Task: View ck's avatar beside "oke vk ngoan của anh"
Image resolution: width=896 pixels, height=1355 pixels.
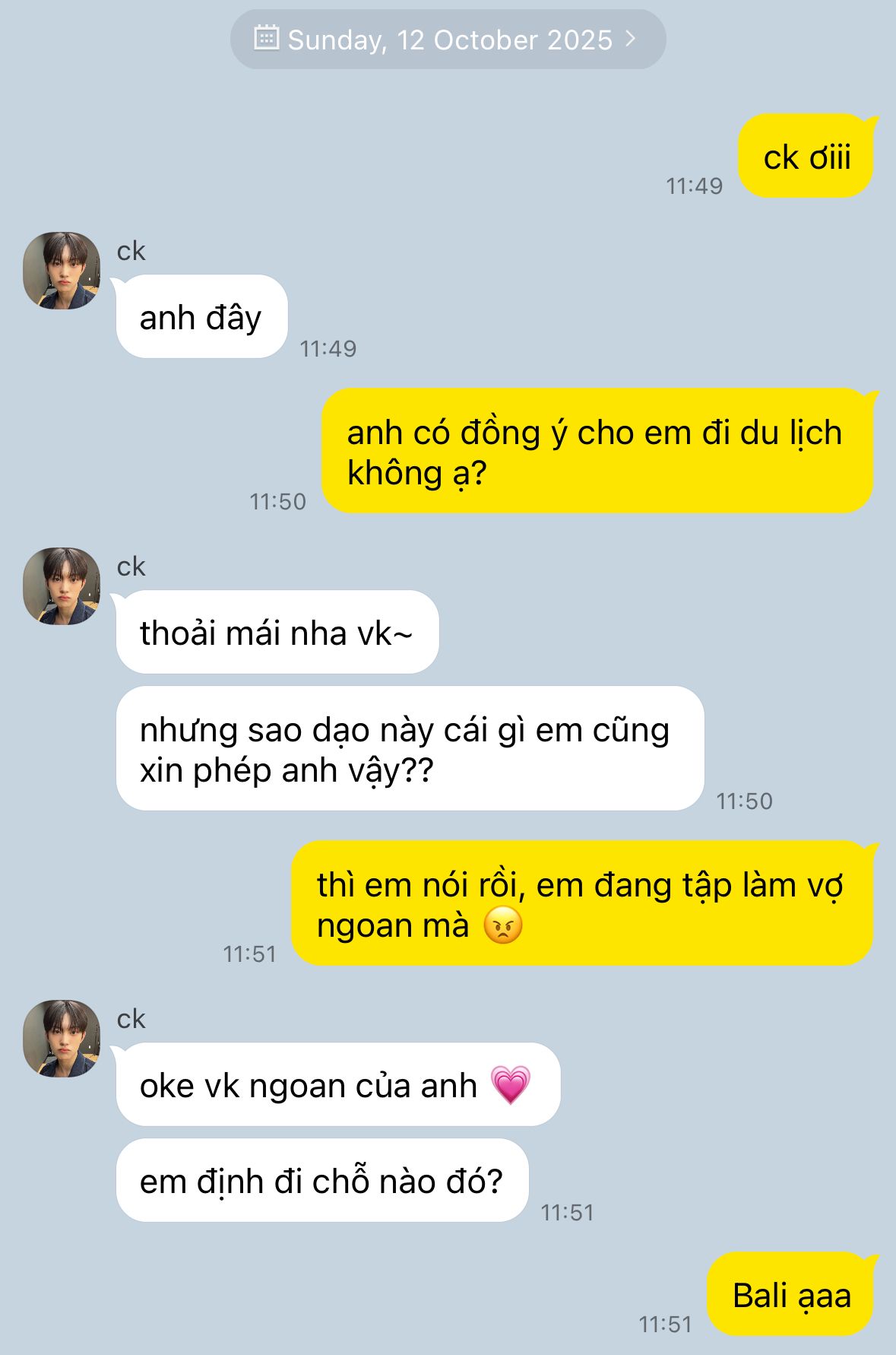Action: [62, 1039]
